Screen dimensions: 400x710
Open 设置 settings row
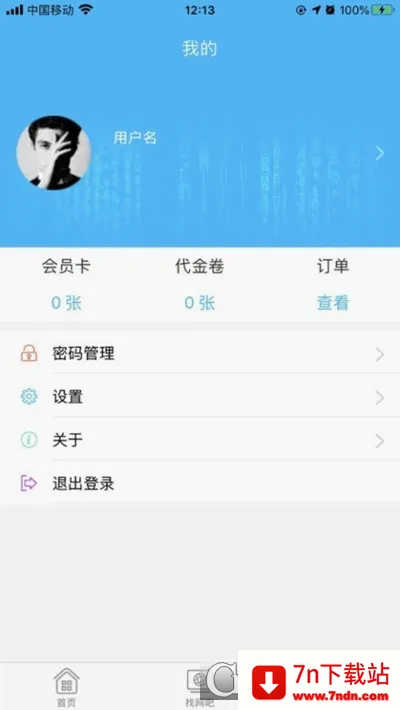[x=200, y=397]
